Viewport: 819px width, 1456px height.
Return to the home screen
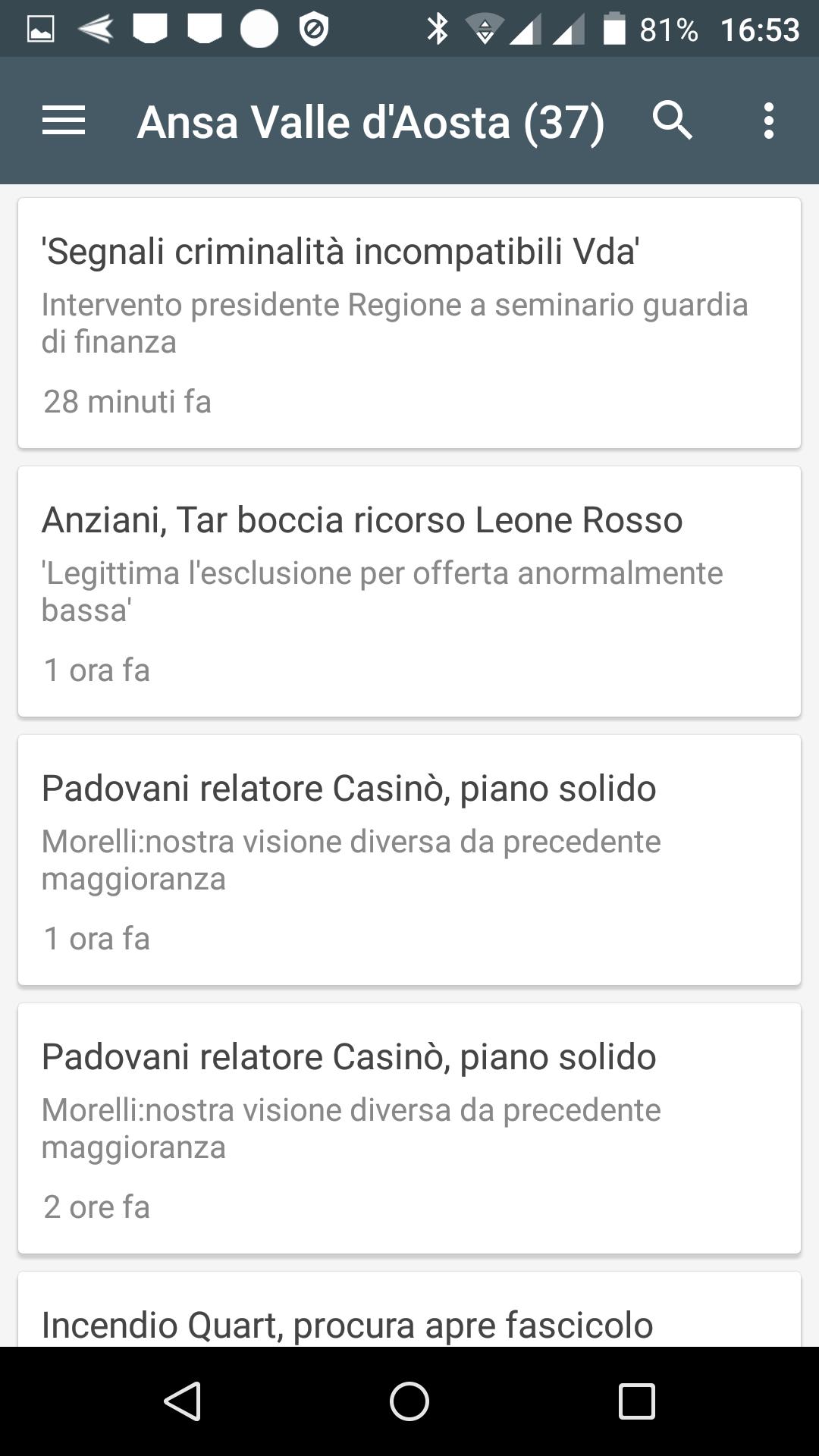point(409,1401)
